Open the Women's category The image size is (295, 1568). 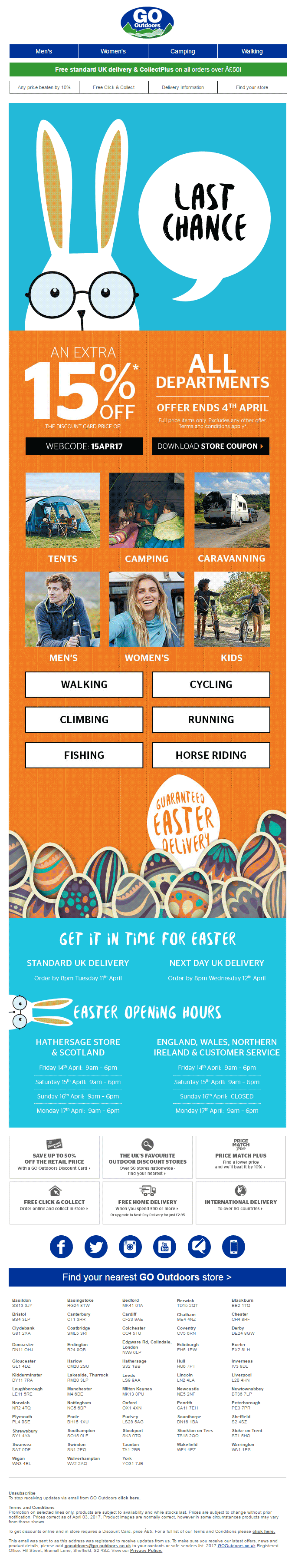(113, 51)
